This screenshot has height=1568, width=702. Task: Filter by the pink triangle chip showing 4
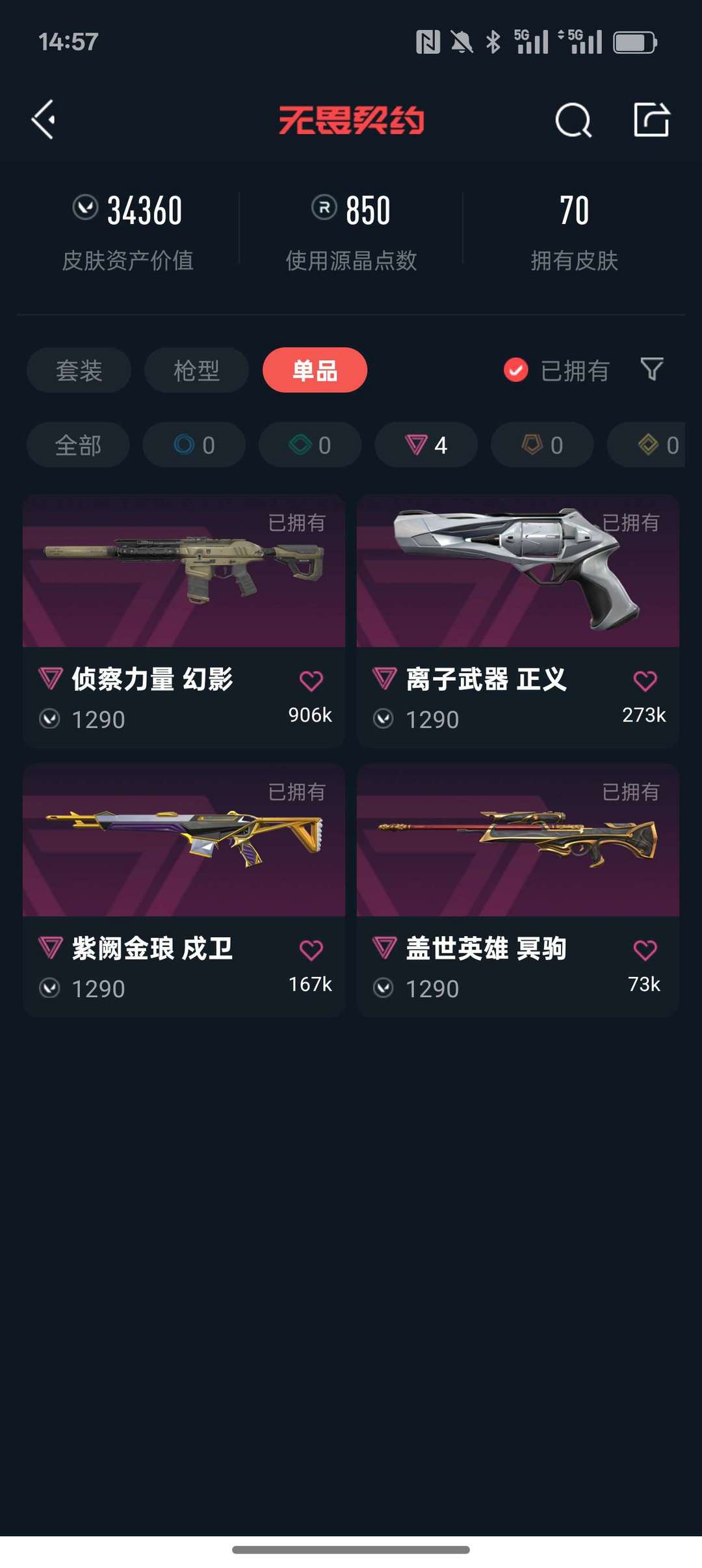click(x=426, y=445)
